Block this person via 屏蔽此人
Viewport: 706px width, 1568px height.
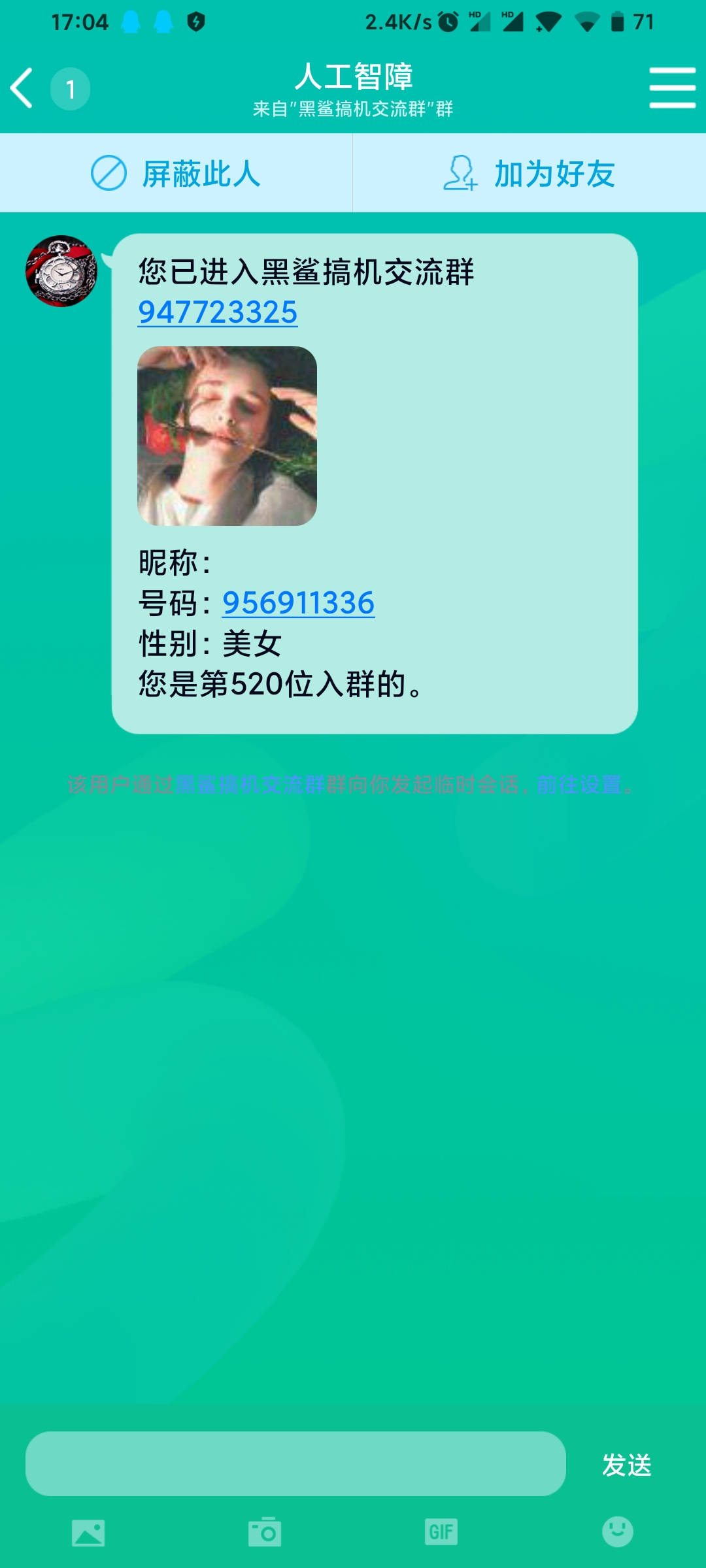(176, 174)
